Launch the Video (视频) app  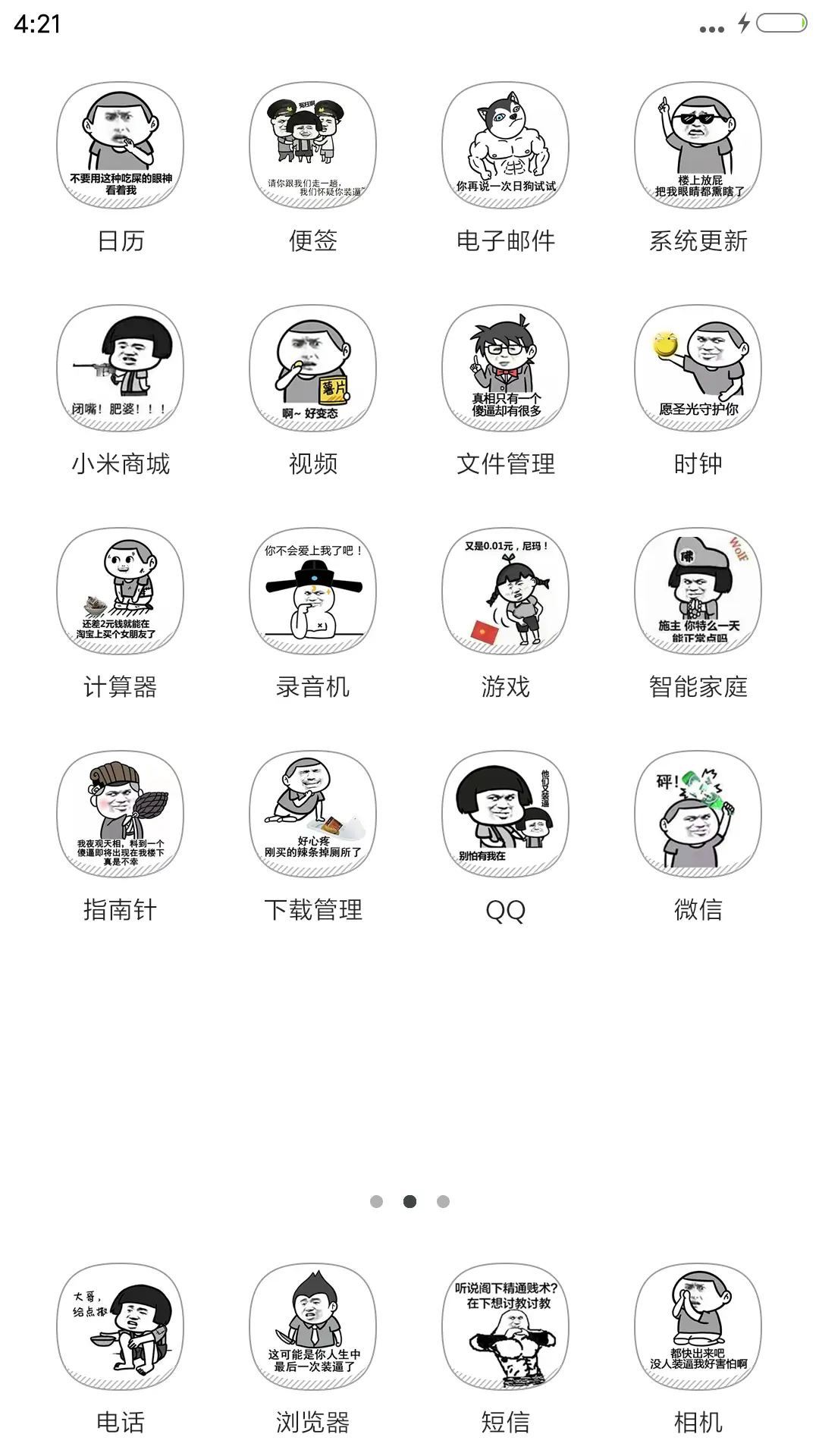pos(313,368)
